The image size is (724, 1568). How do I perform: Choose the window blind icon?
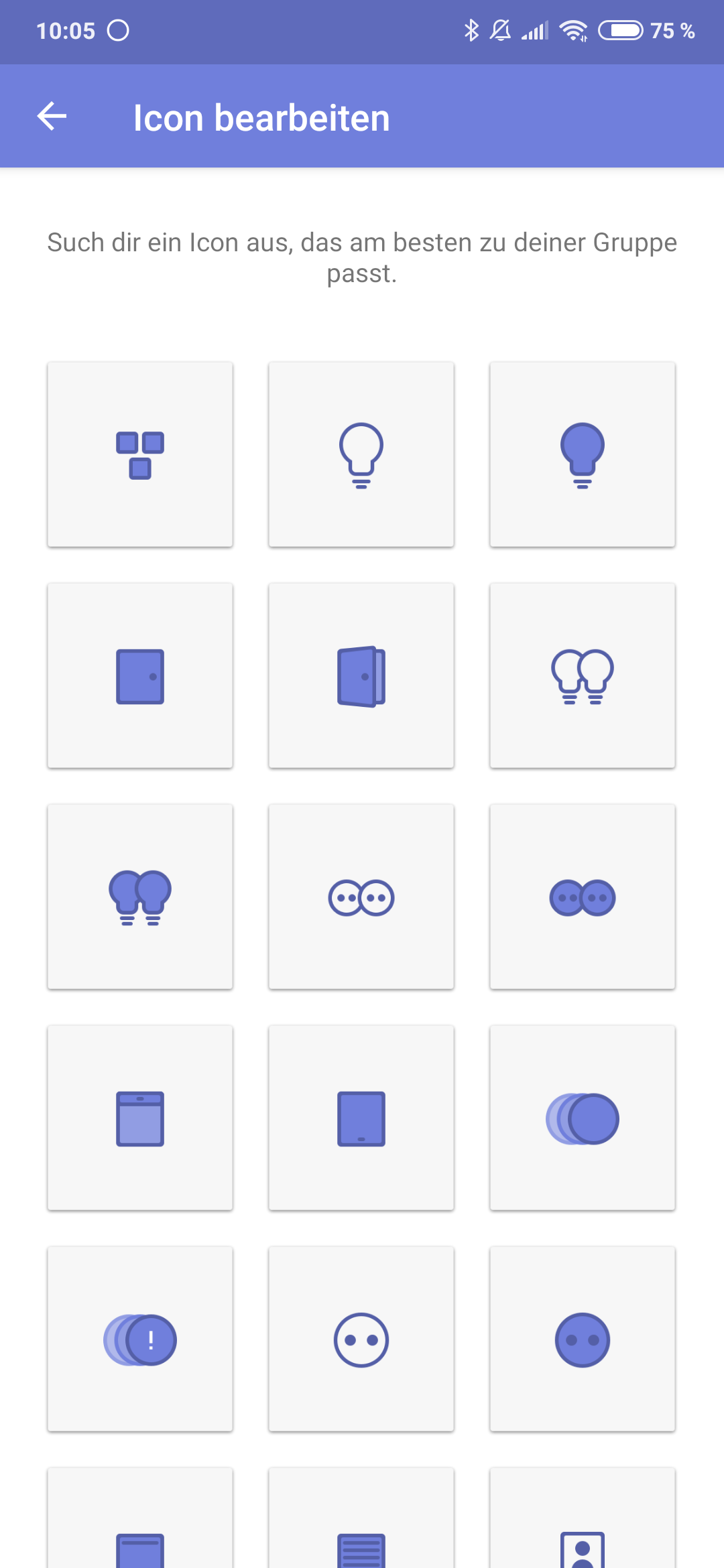[140, 1118]
